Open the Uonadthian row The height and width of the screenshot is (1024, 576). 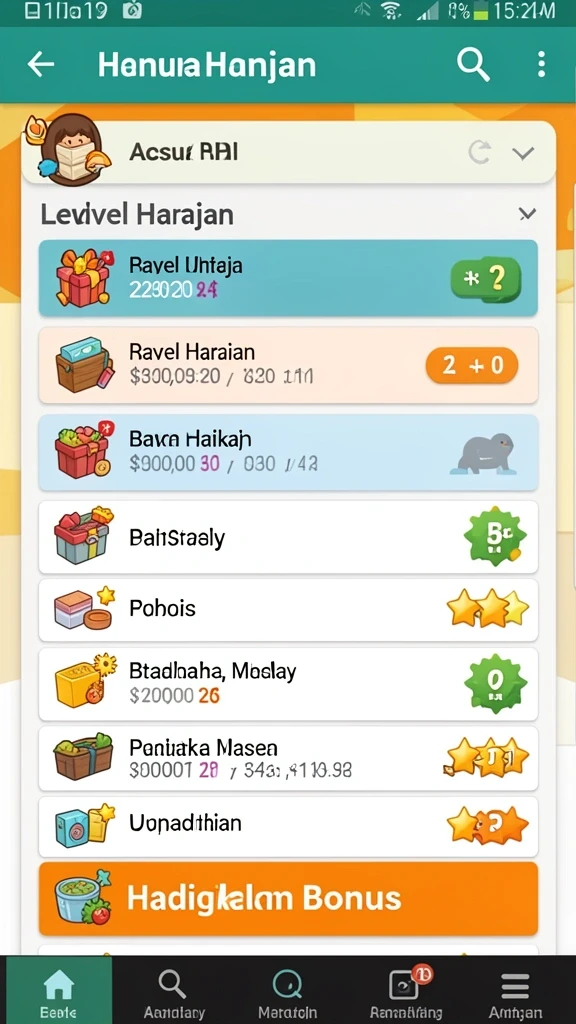pyautogui.click(x=288, y=825)
